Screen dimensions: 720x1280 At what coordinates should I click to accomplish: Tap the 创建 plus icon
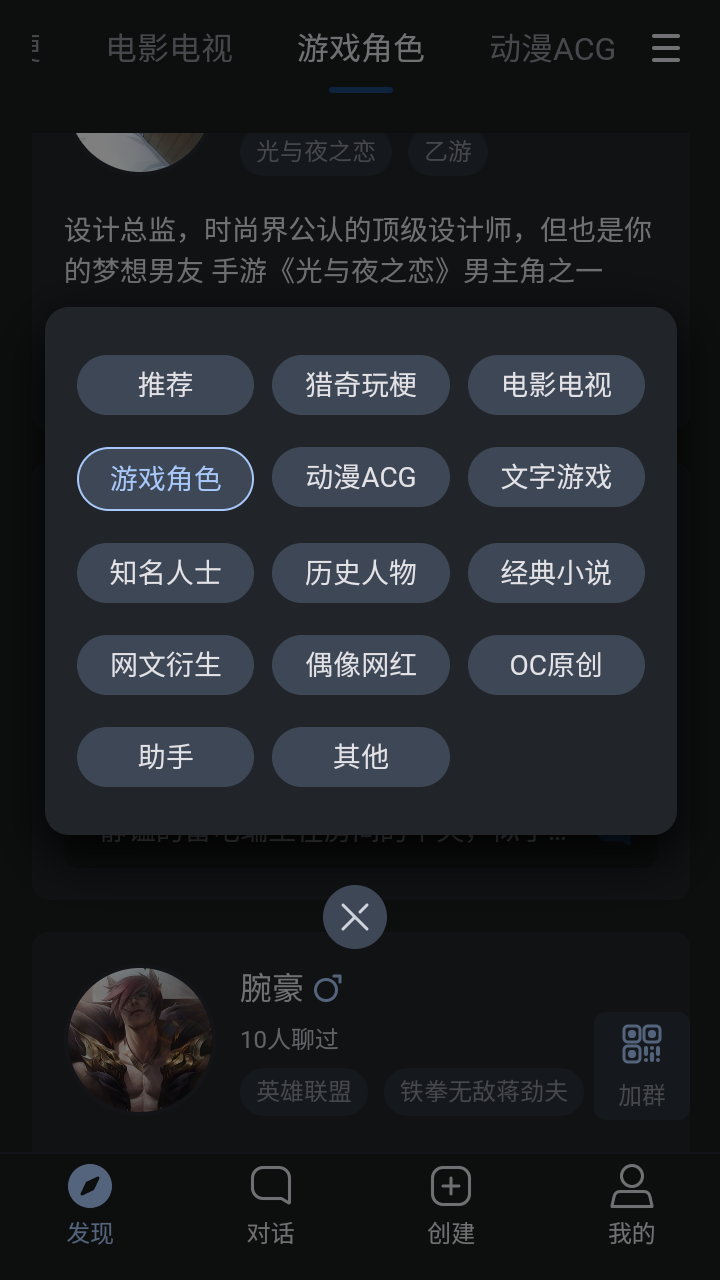450,1185
